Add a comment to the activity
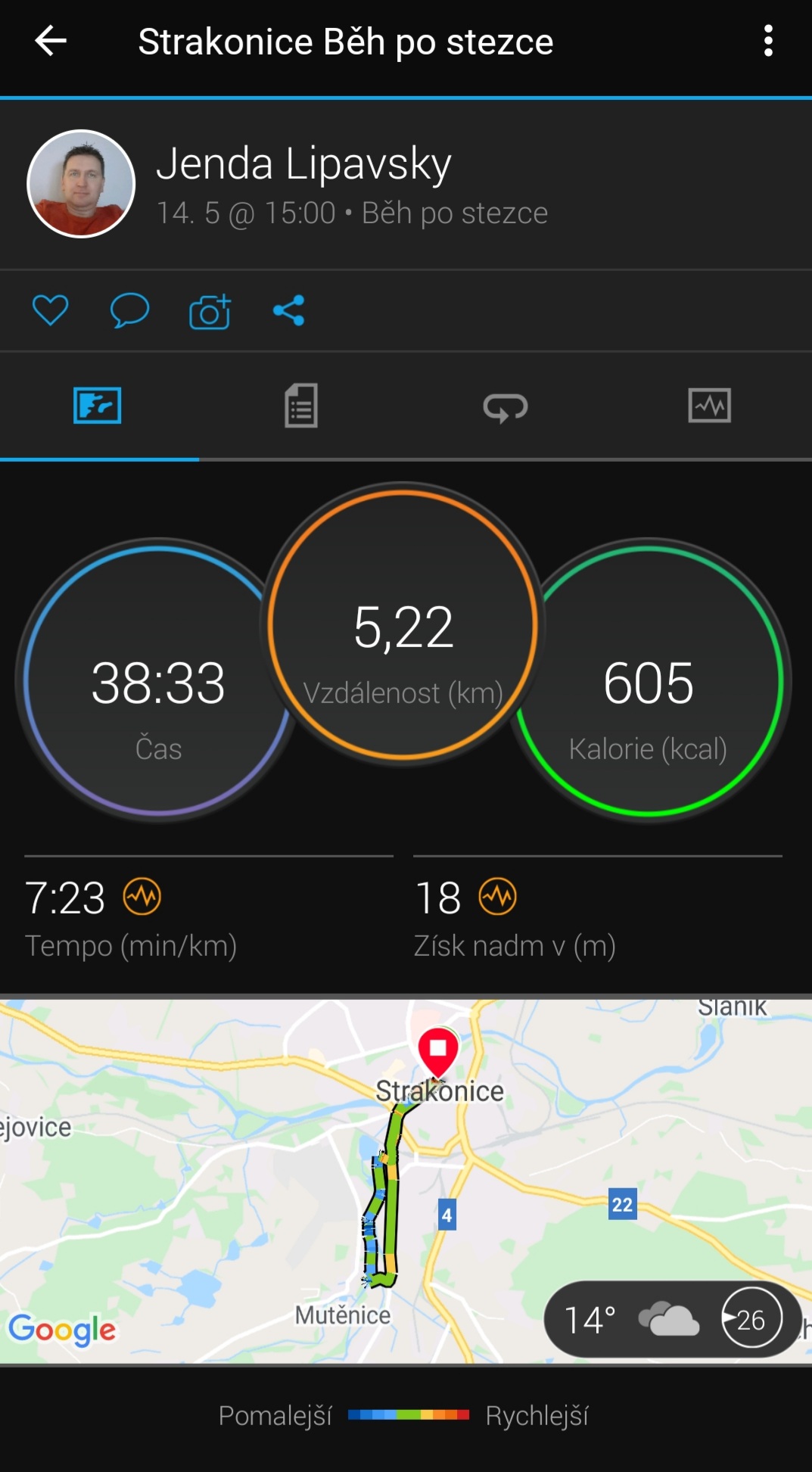Screen dimensions: 812x1472 pos(129,310)
